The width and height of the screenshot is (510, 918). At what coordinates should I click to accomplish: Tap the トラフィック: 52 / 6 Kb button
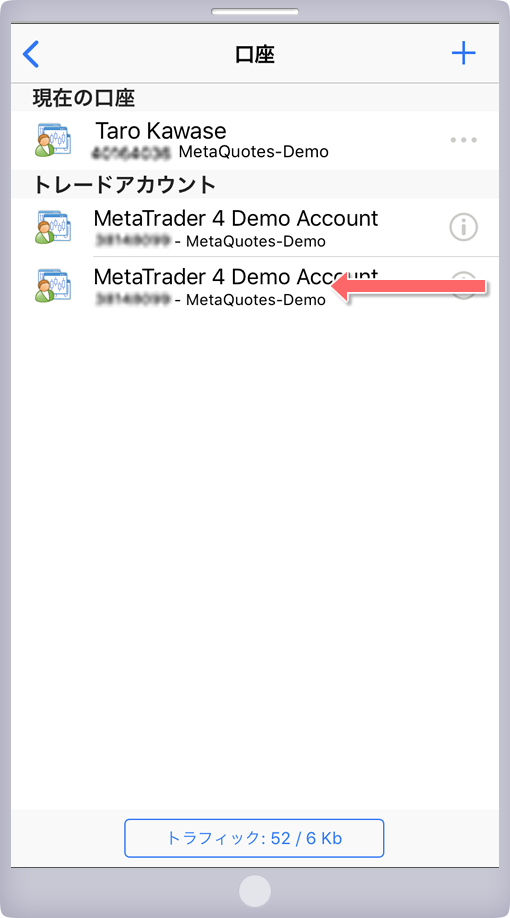tap(254, 838)
